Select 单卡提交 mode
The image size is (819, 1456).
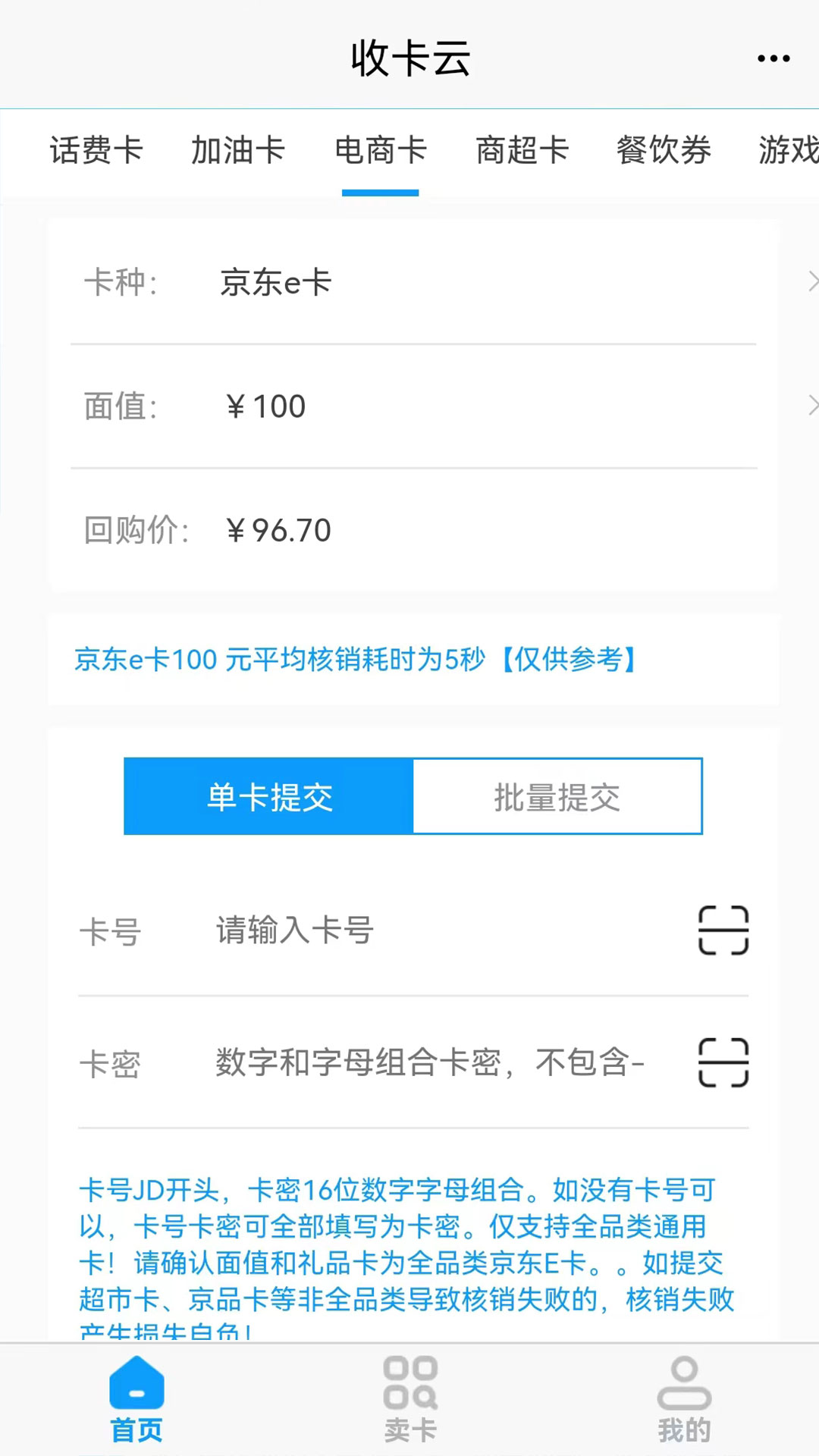pos(268,795)
